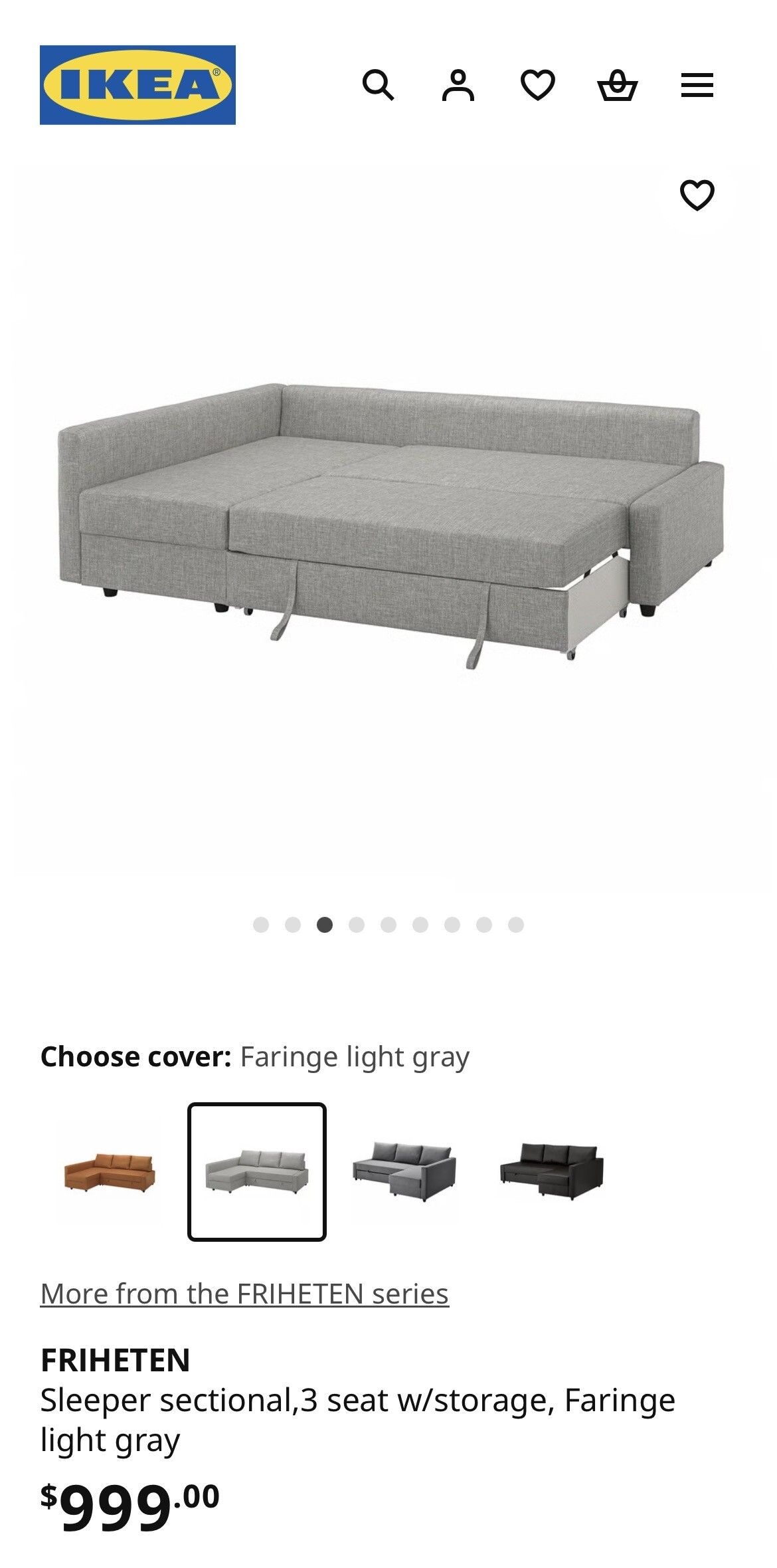
Task: Select the brown leather cover option
Action: [110, 1171]
